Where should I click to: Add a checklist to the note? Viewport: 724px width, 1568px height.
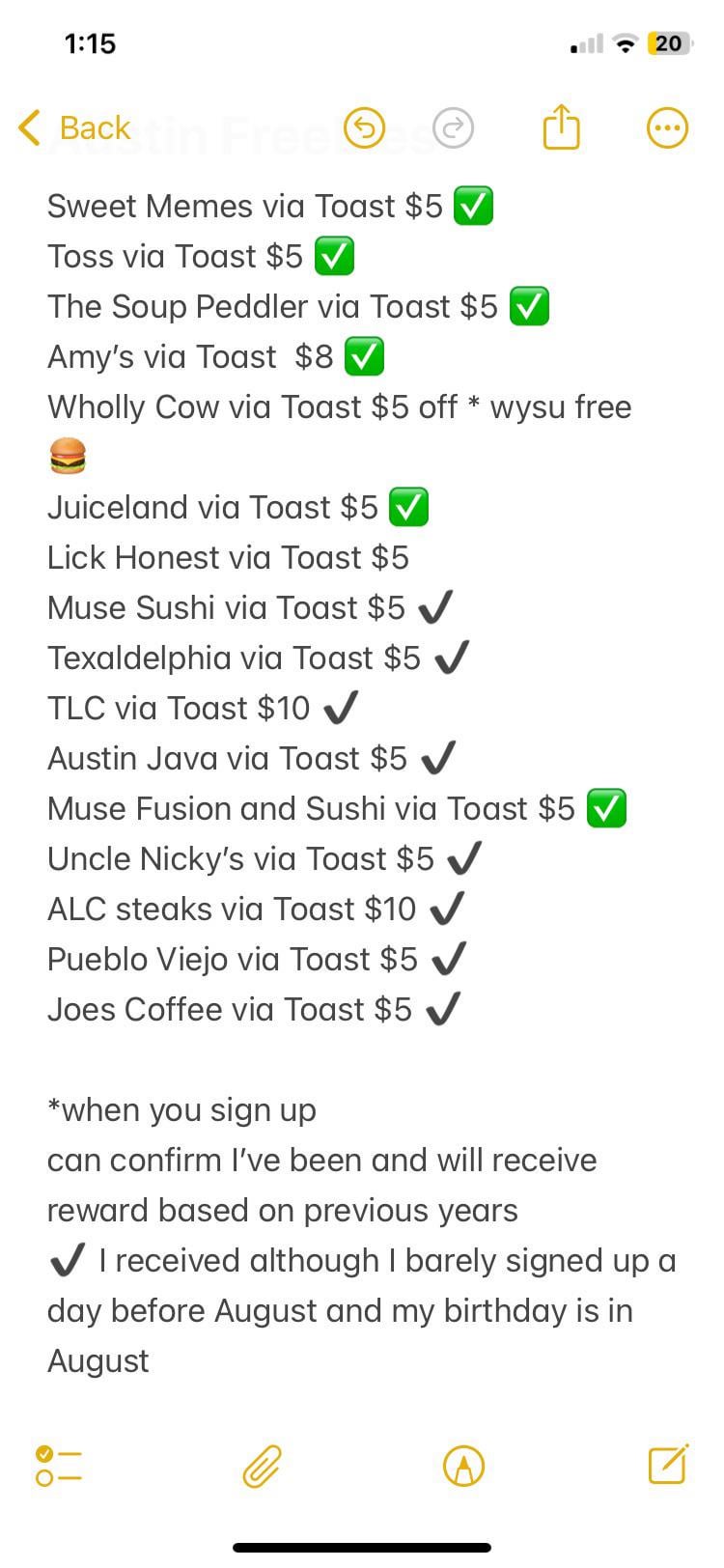[x=58, y=1466]
